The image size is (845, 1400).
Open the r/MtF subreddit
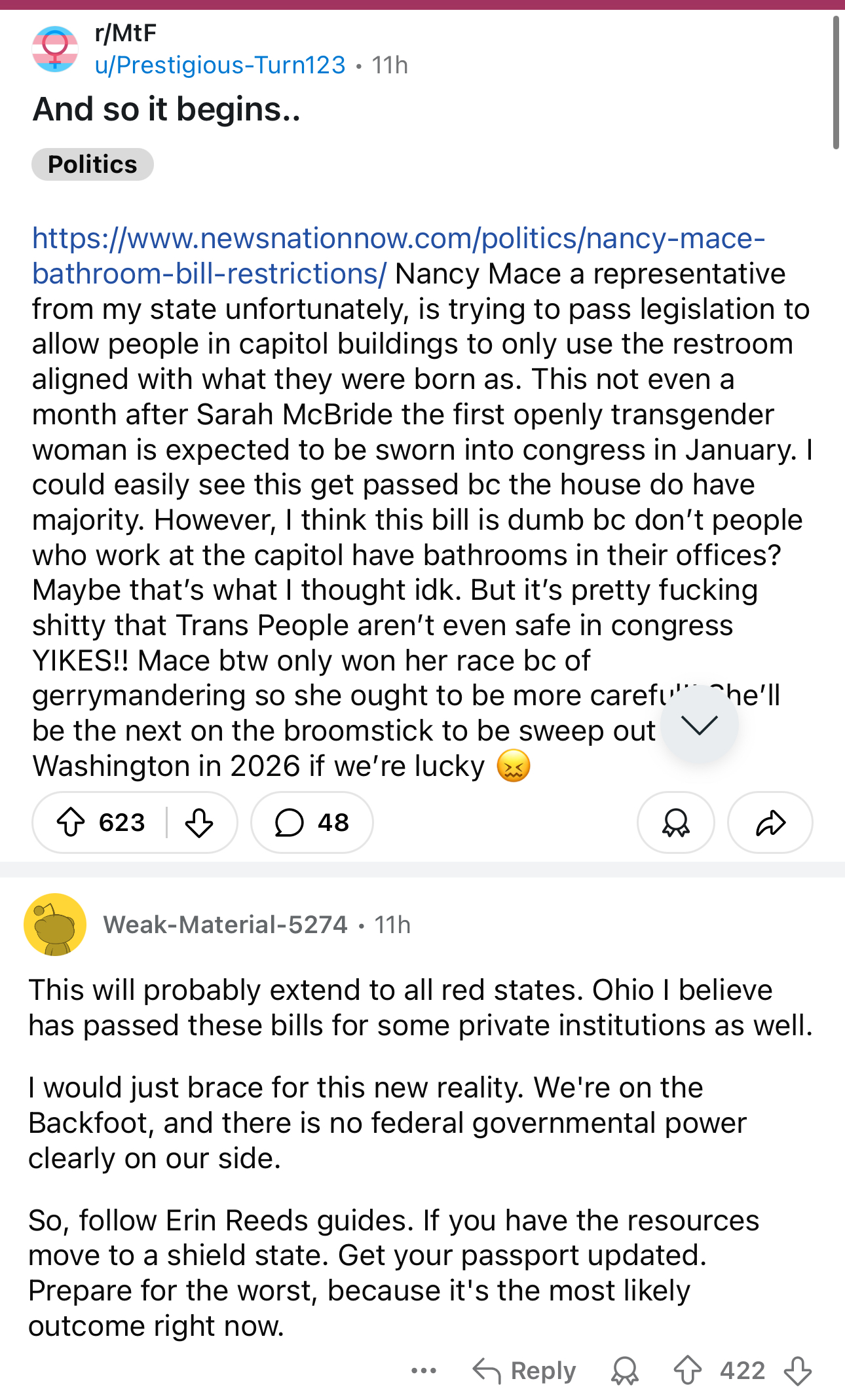coord(125,33)
